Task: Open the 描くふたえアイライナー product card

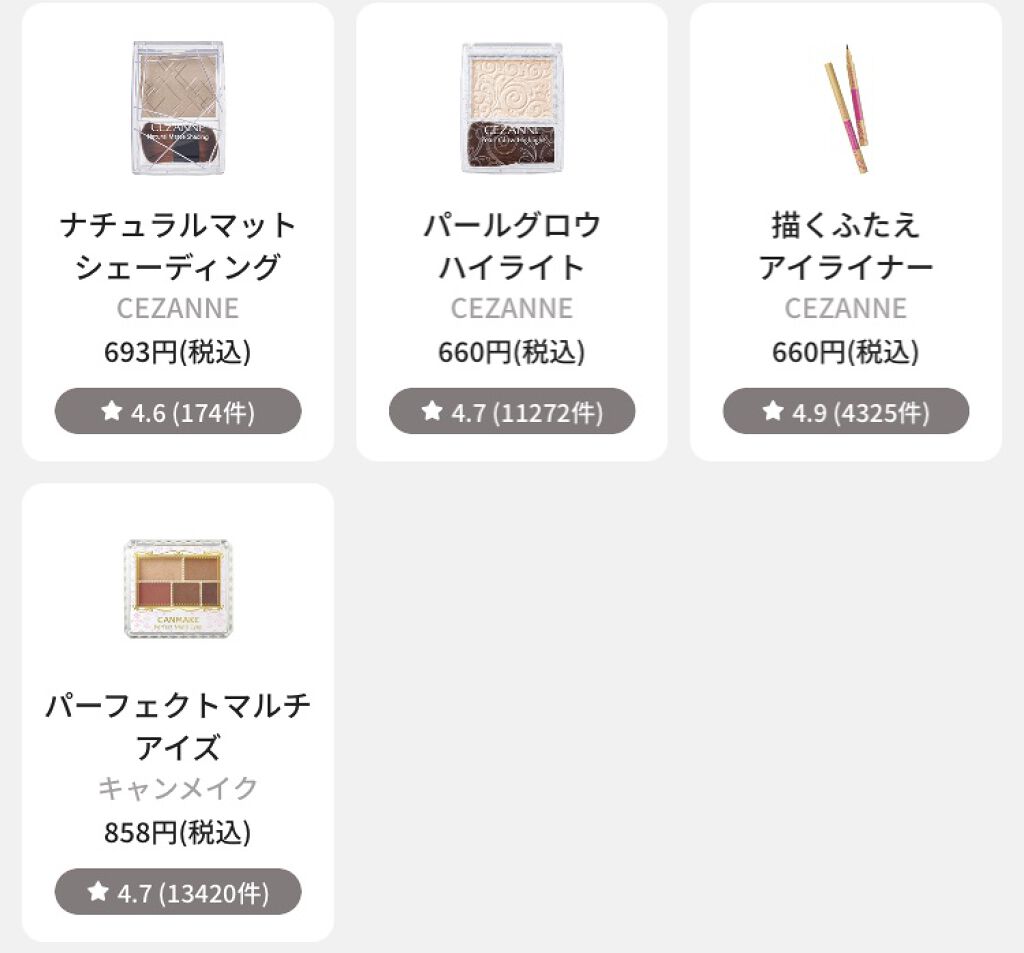Action: tap(845, 245)
